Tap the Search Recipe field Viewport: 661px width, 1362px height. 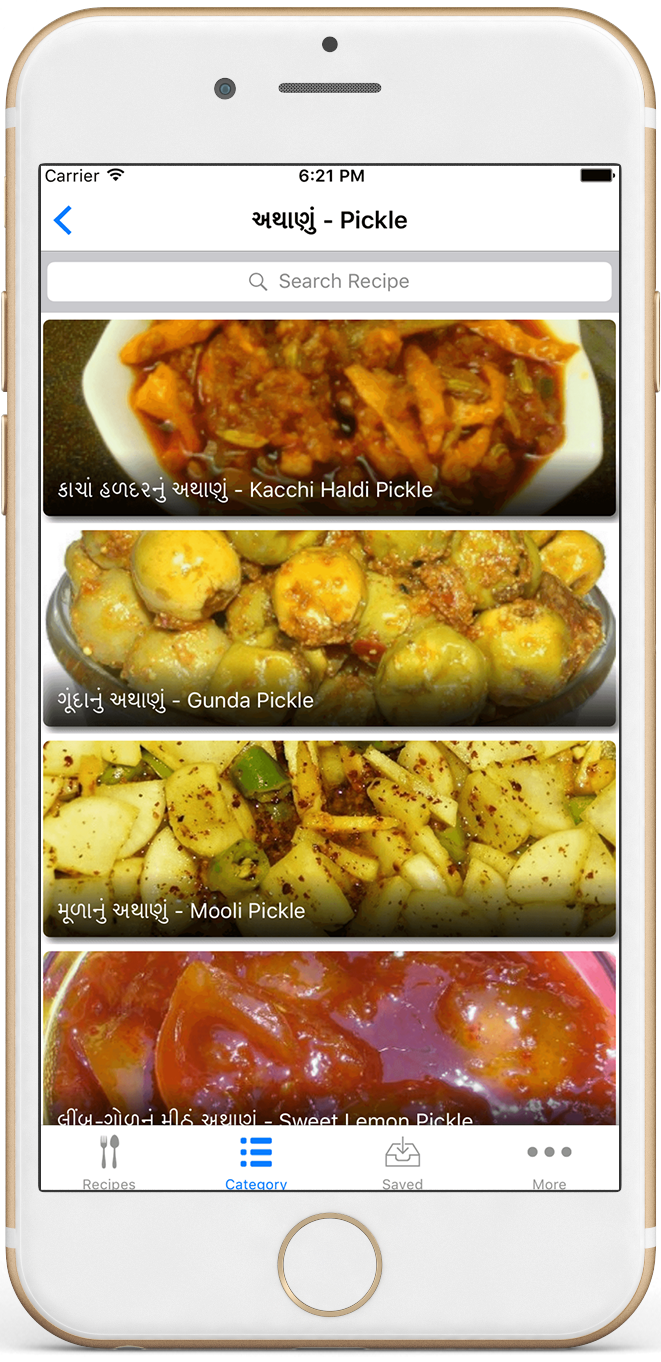click(329, 282)
